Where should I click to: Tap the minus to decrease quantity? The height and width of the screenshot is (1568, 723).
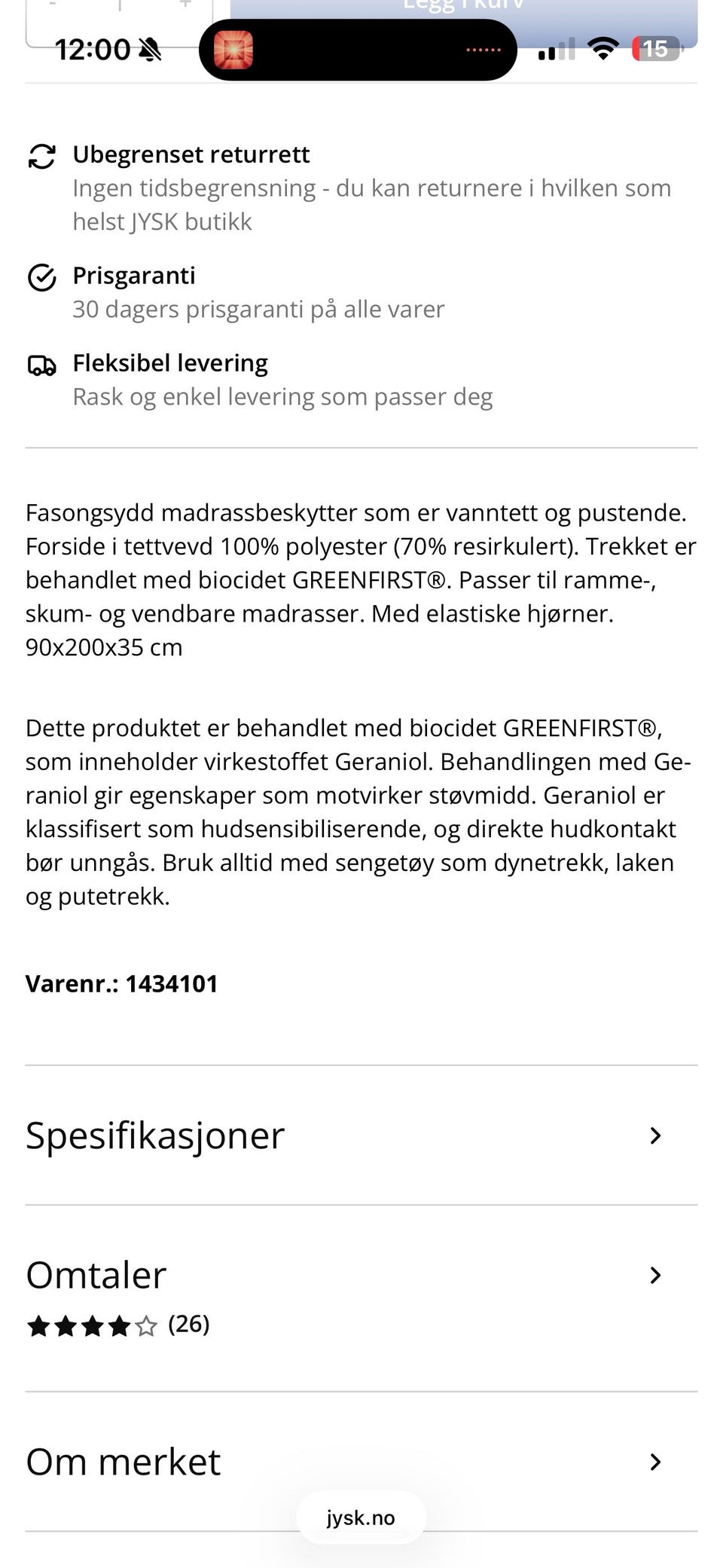pyautogui.click(x=53, y=5)
